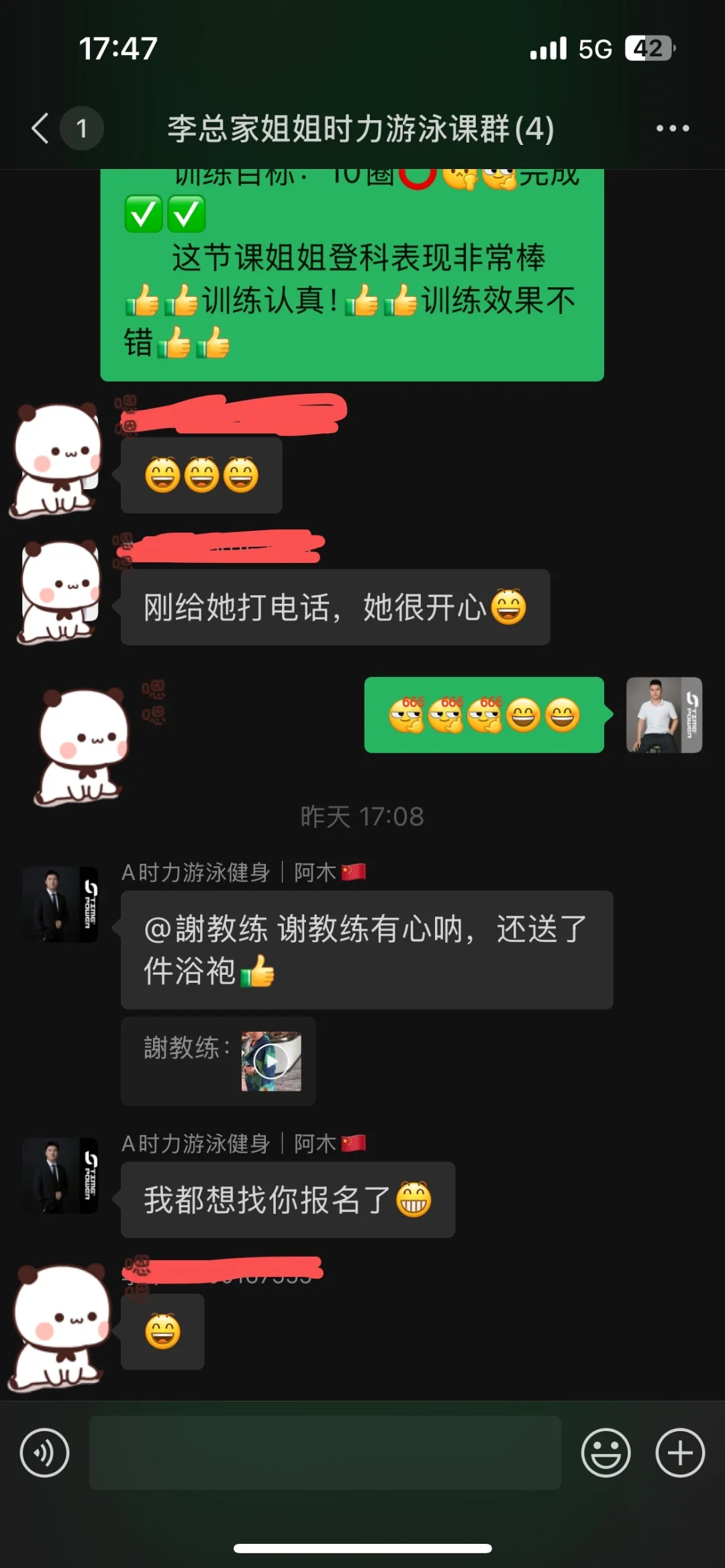Tap the message text field
This screenshot has height=1568, width=725.
point(325,1453)
